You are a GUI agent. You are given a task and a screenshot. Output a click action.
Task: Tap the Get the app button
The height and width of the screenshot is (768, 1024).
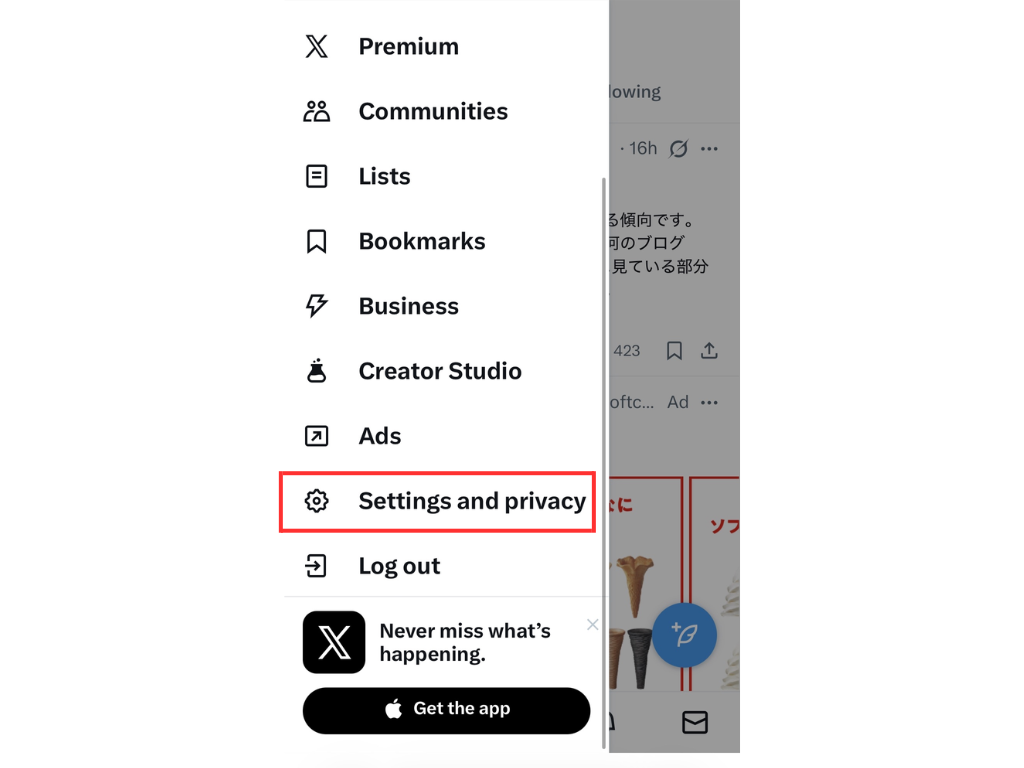446,710
